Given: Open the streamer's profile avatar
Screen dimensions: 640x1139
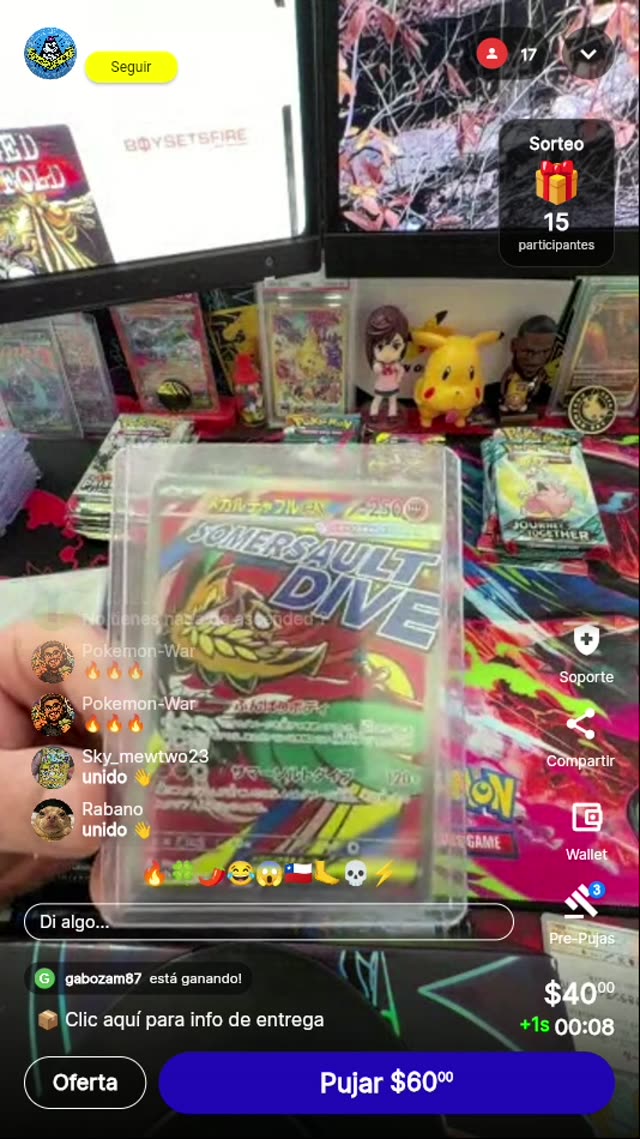Looking at the screenshot, I should (x=50, y=53).
